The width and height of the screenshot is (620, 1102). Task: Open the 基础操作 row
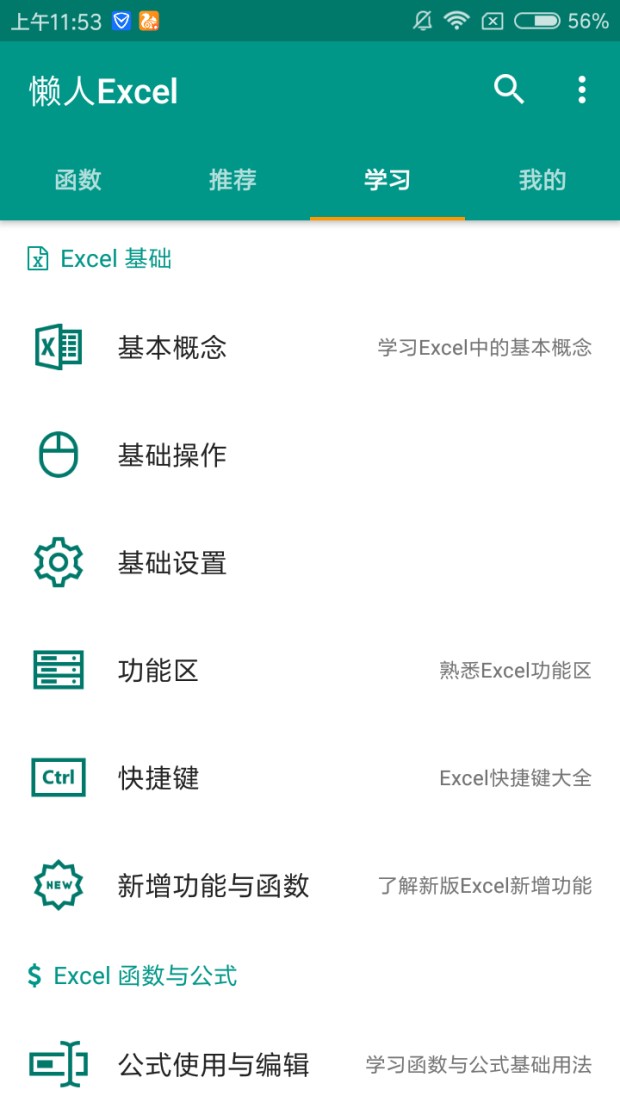pyautogui.click(x=310, y=456)
